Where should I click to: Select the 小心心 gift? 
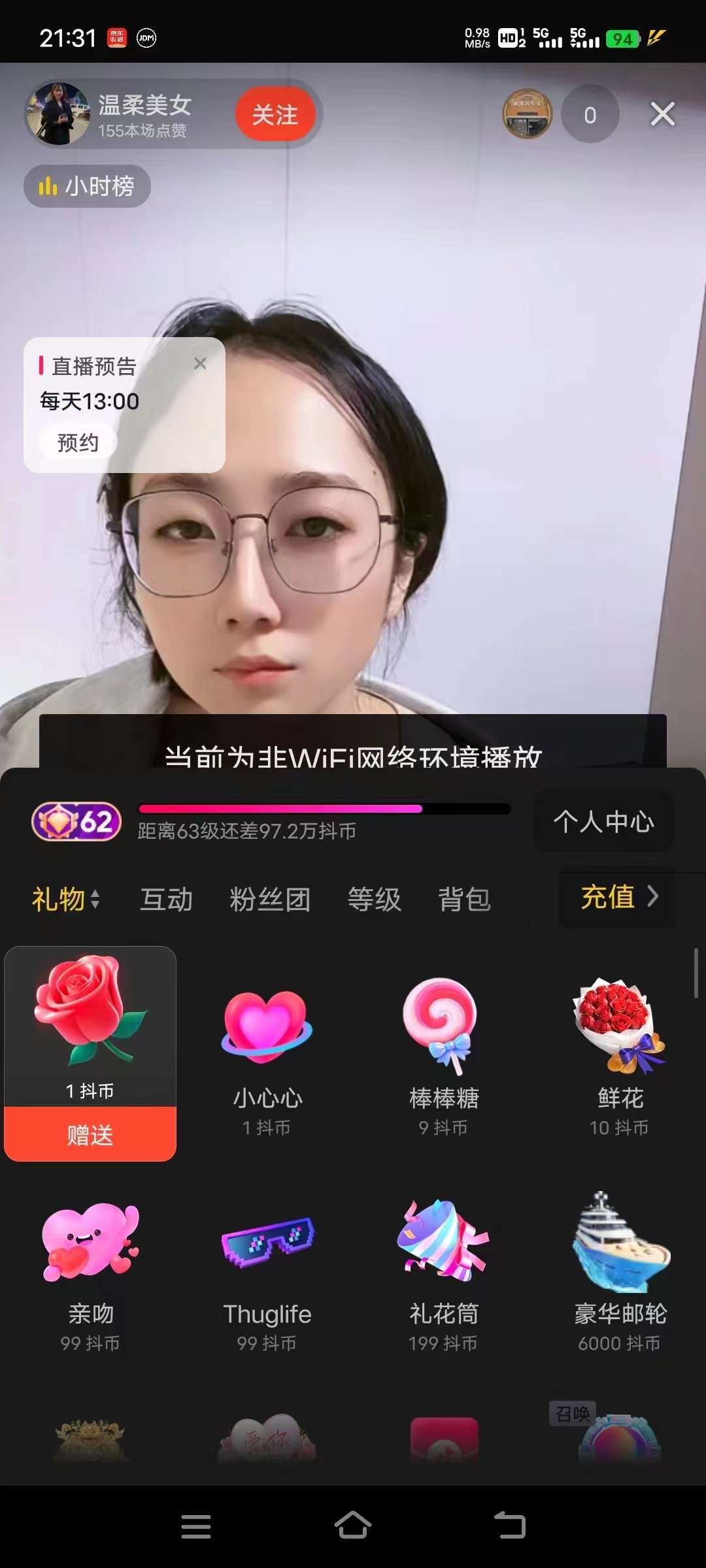[267, 1052]
